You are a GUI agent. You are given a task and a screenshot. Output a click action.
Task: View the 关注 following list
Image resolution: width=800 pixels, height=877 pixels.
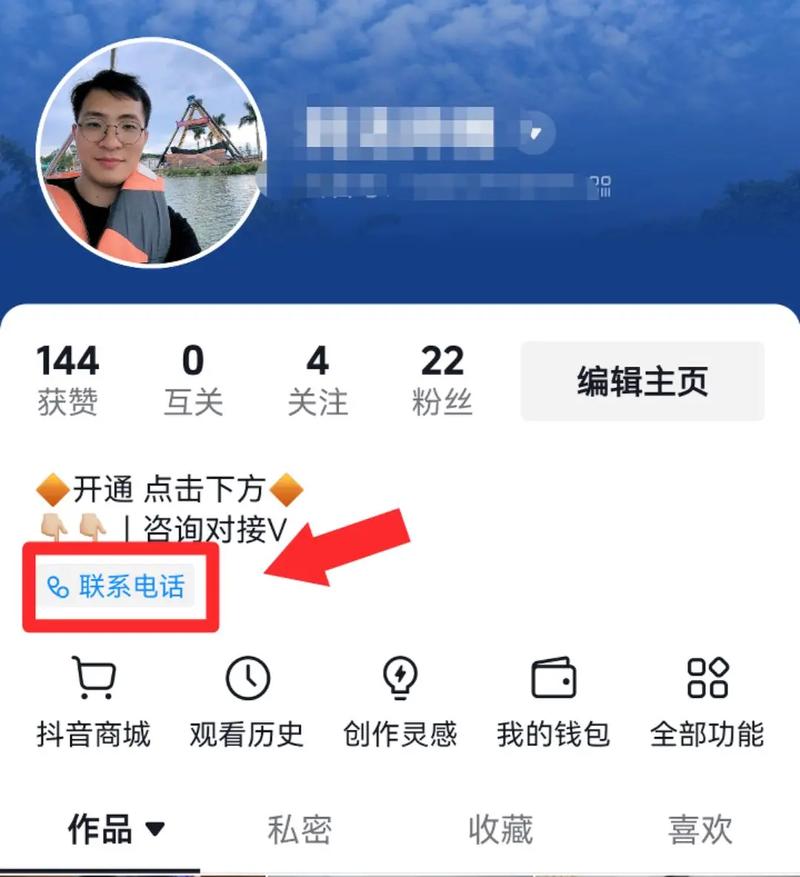click(317, 381)
